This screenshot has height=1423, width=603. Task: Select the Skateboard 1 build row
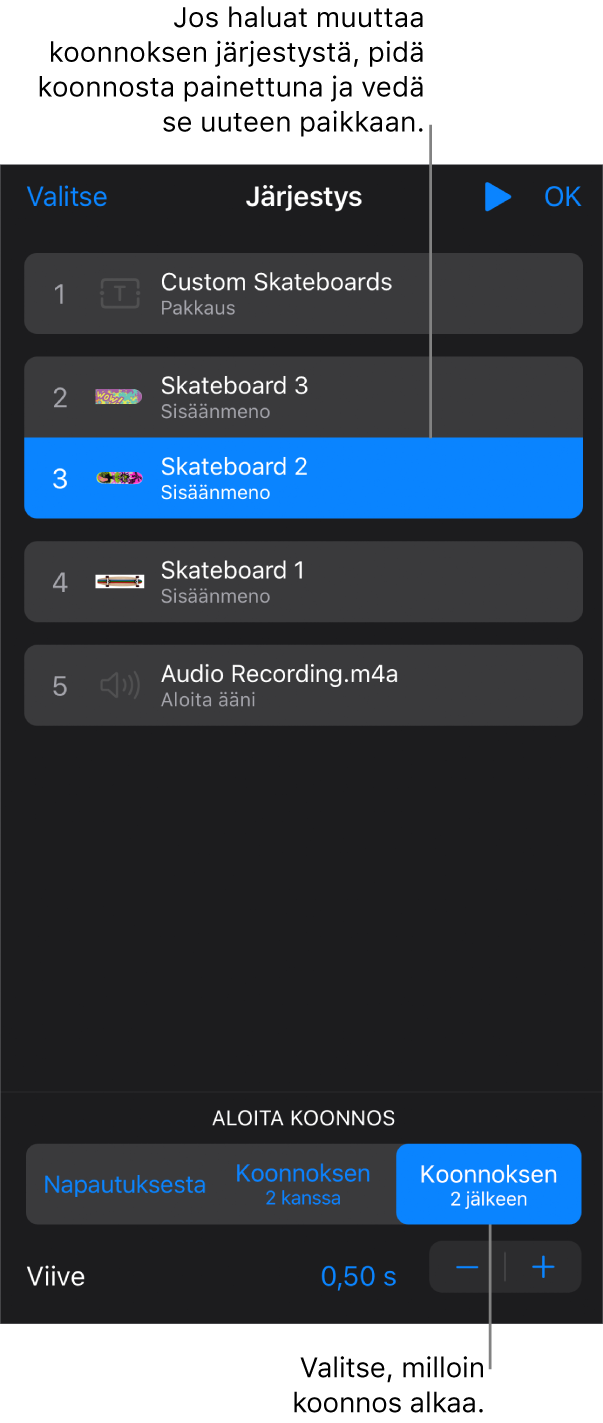pos(303,582)
